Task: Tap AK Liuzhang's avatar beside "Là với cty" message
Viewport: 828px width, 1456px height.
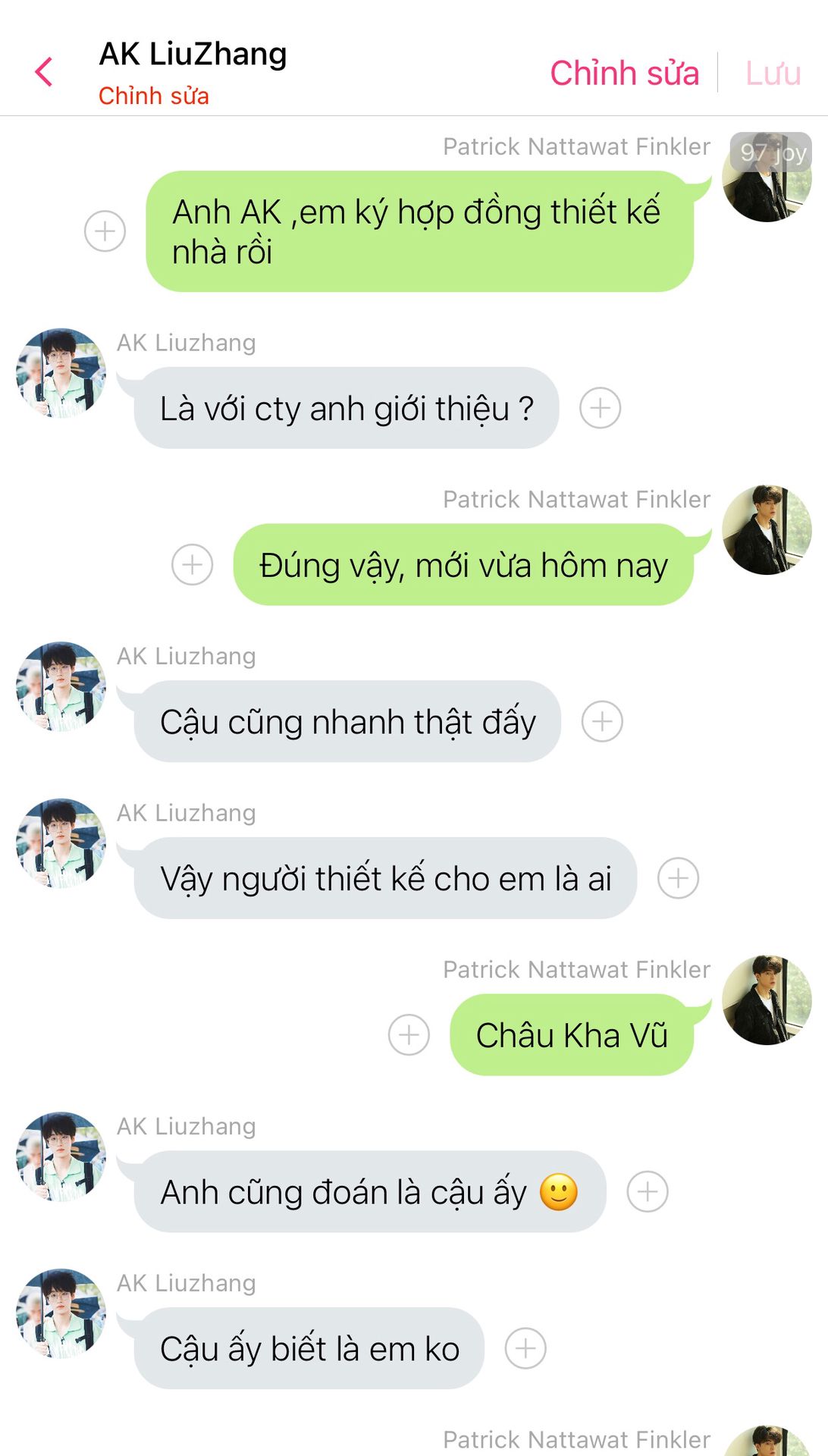Action: pyautogui.click(x=61, y=373)
